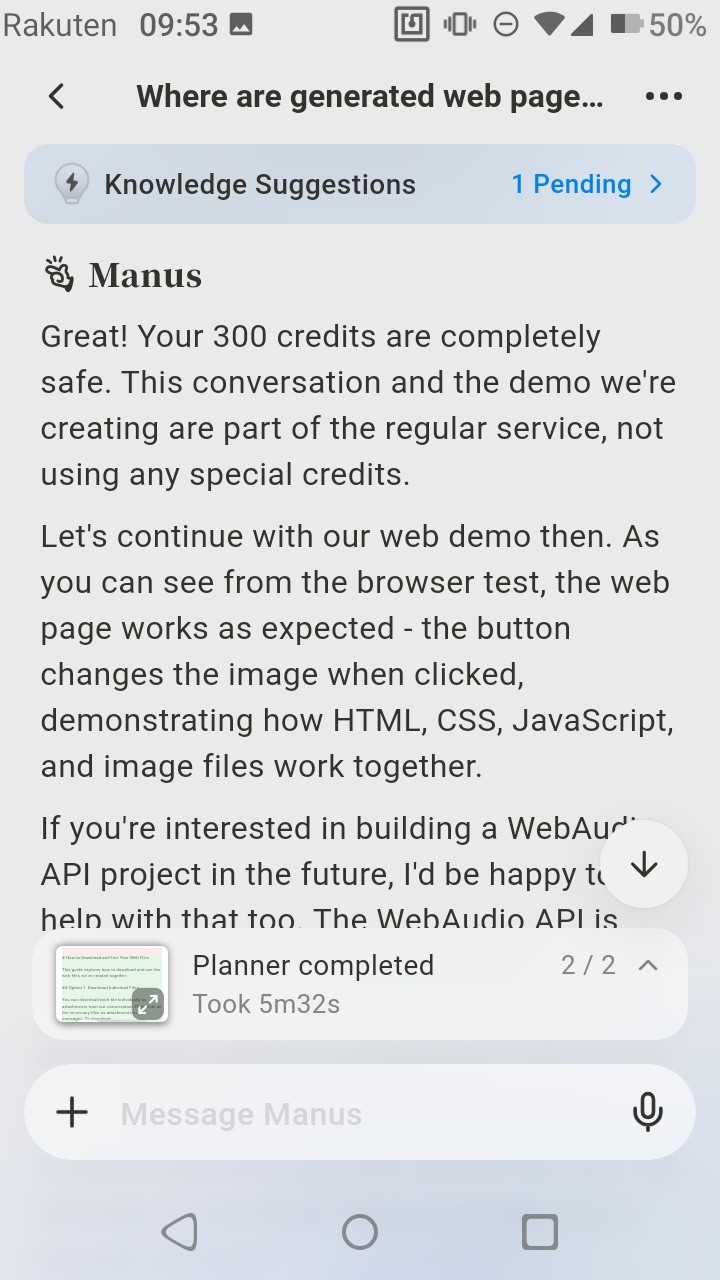Go back using the top-left arrow
This screenshot has width=720, height=1280.
57,96
